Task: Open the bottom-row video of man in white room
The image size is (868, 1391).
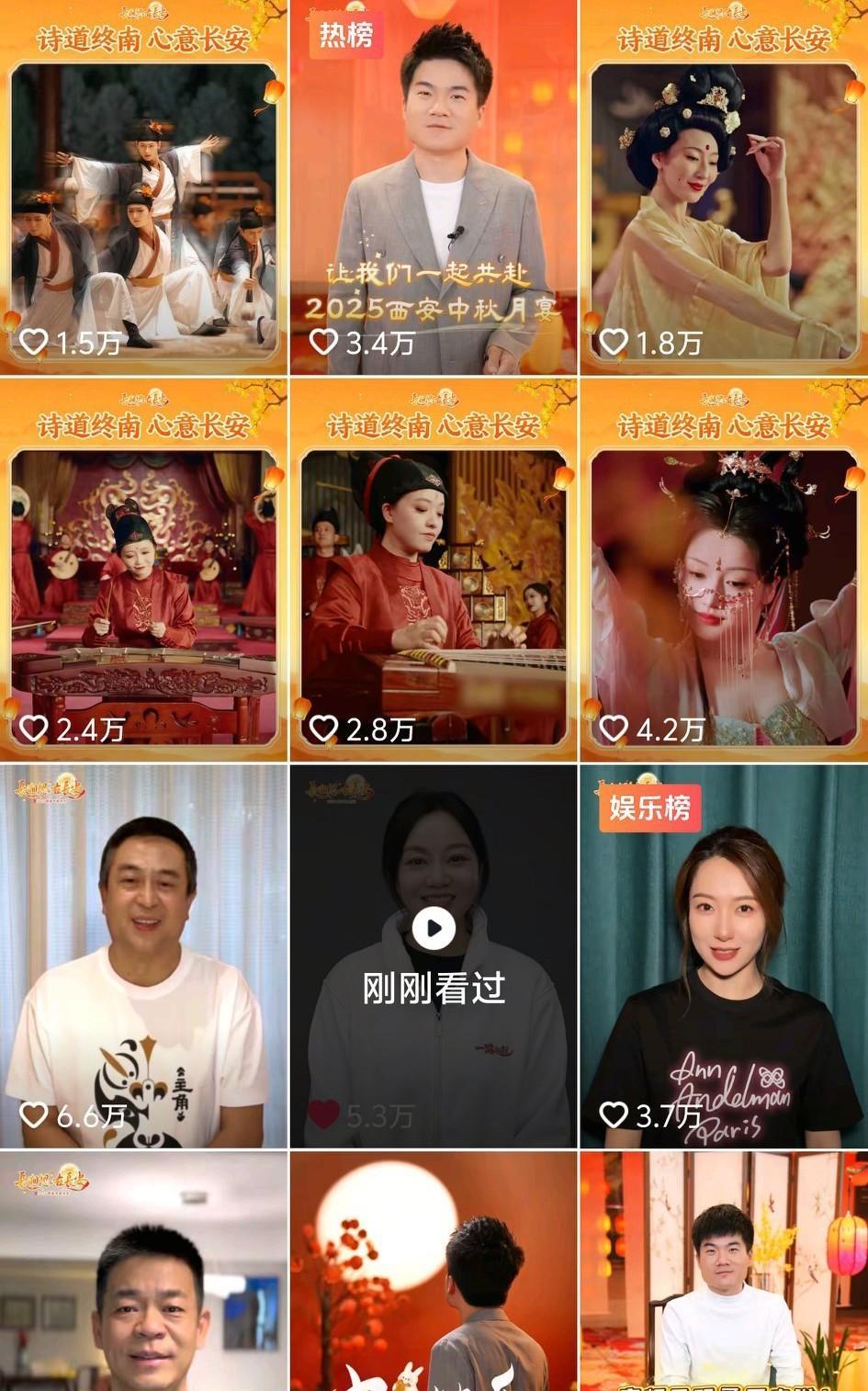Action: click(143, 1272)
